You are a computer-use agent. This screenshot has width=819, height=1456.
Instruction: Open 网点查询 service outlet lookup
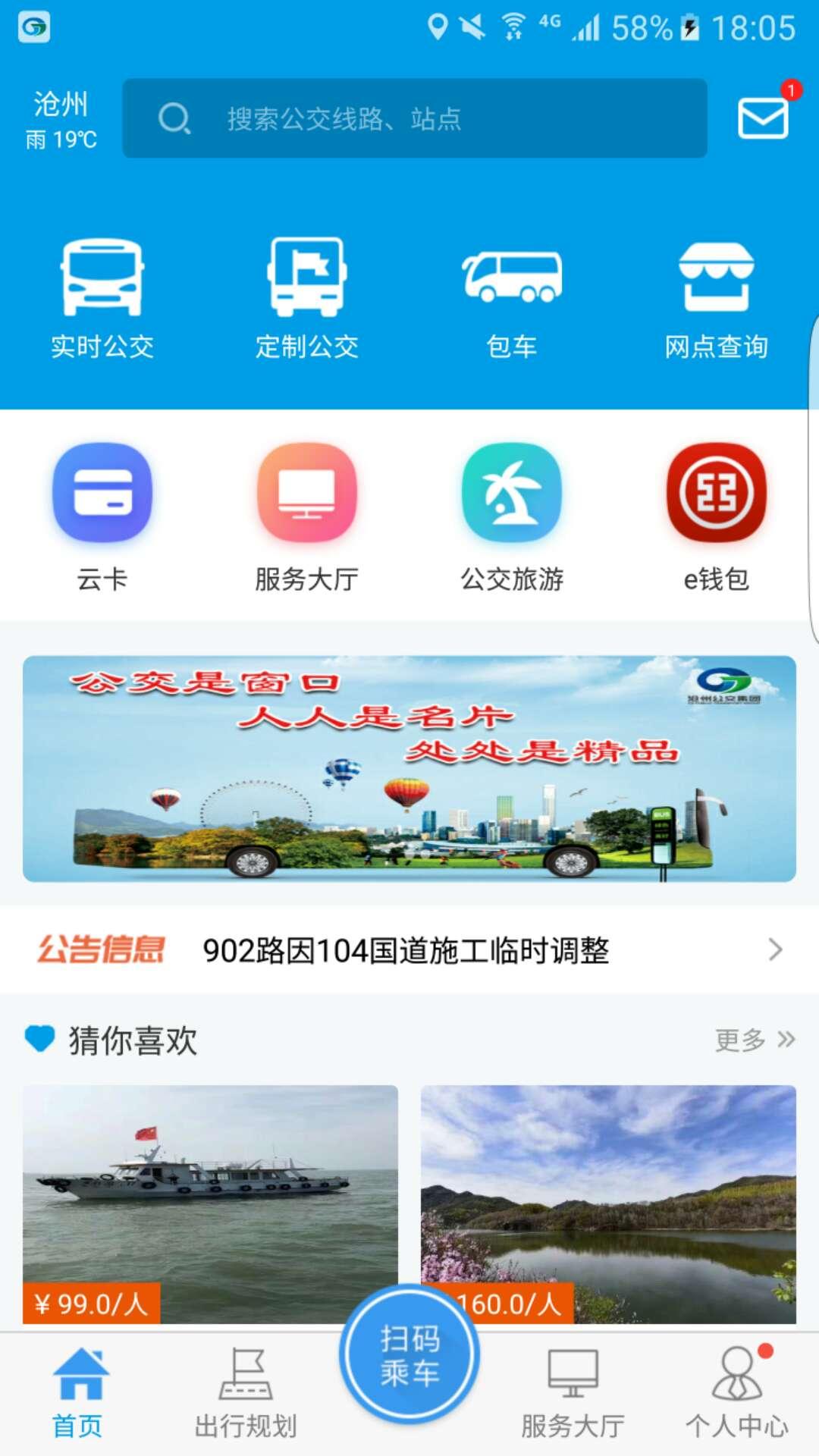717,296
